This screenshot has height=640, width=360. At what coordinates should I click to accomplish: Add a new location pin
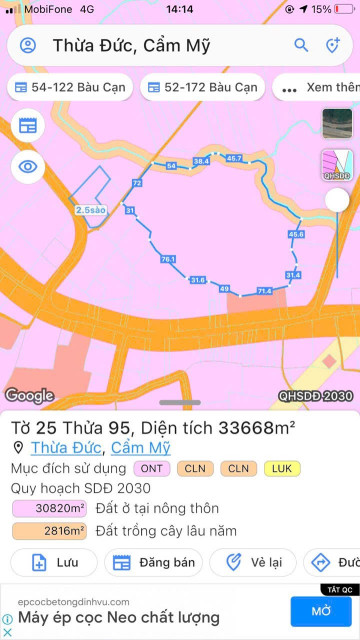pyautogui.click(x=333, y=45)
